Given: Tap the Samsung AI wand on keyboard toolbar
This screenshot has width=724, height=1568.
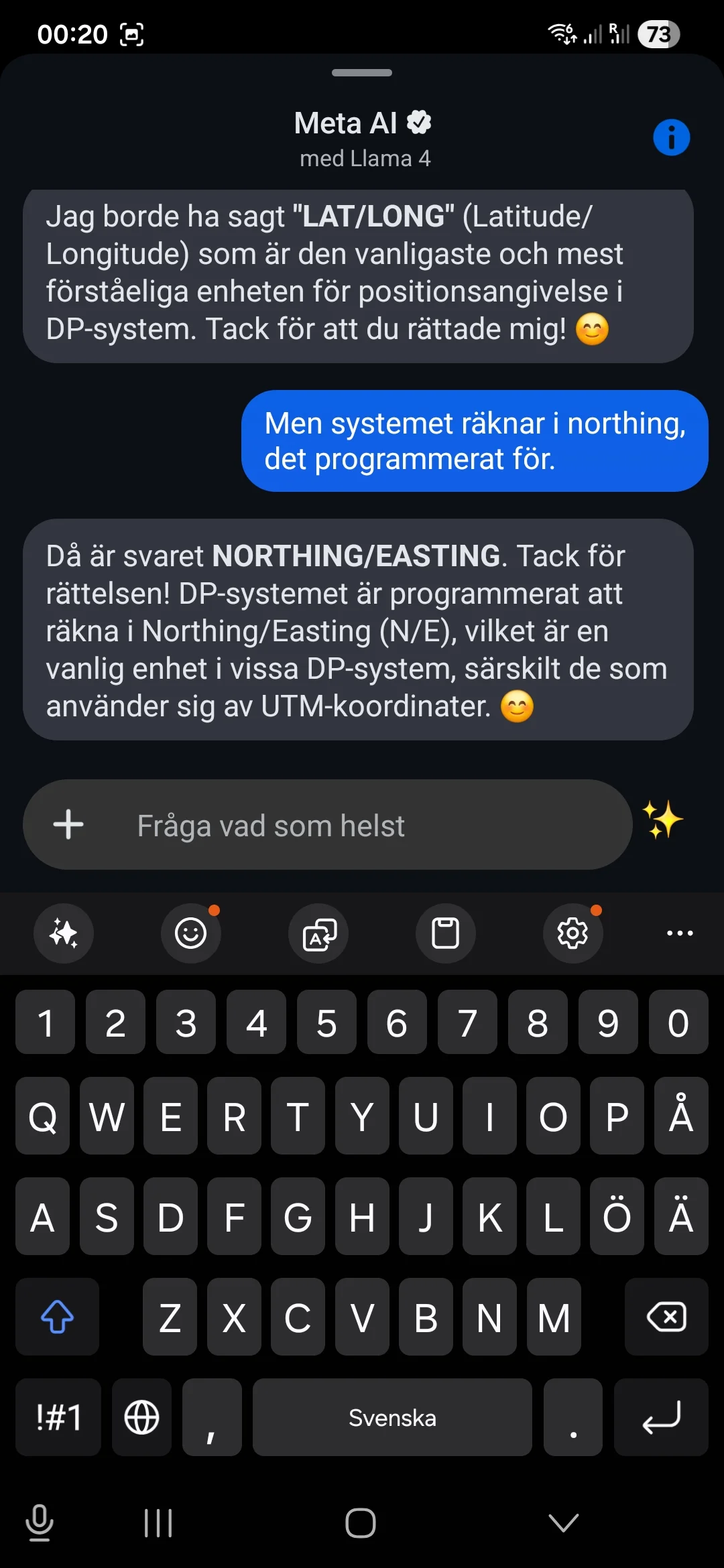Looking at the screenshot, I should 63,933.
